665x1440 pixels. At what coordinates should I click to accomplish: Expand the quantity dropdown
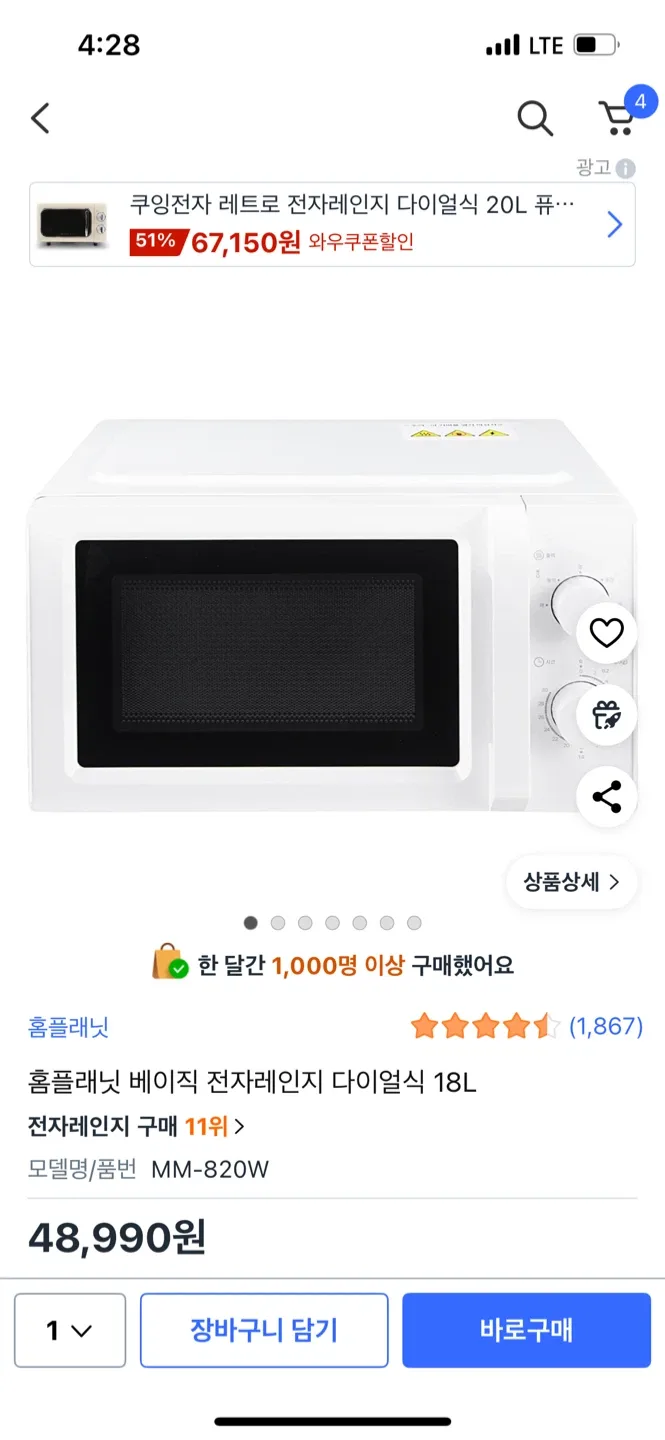tap(70, 1330)
